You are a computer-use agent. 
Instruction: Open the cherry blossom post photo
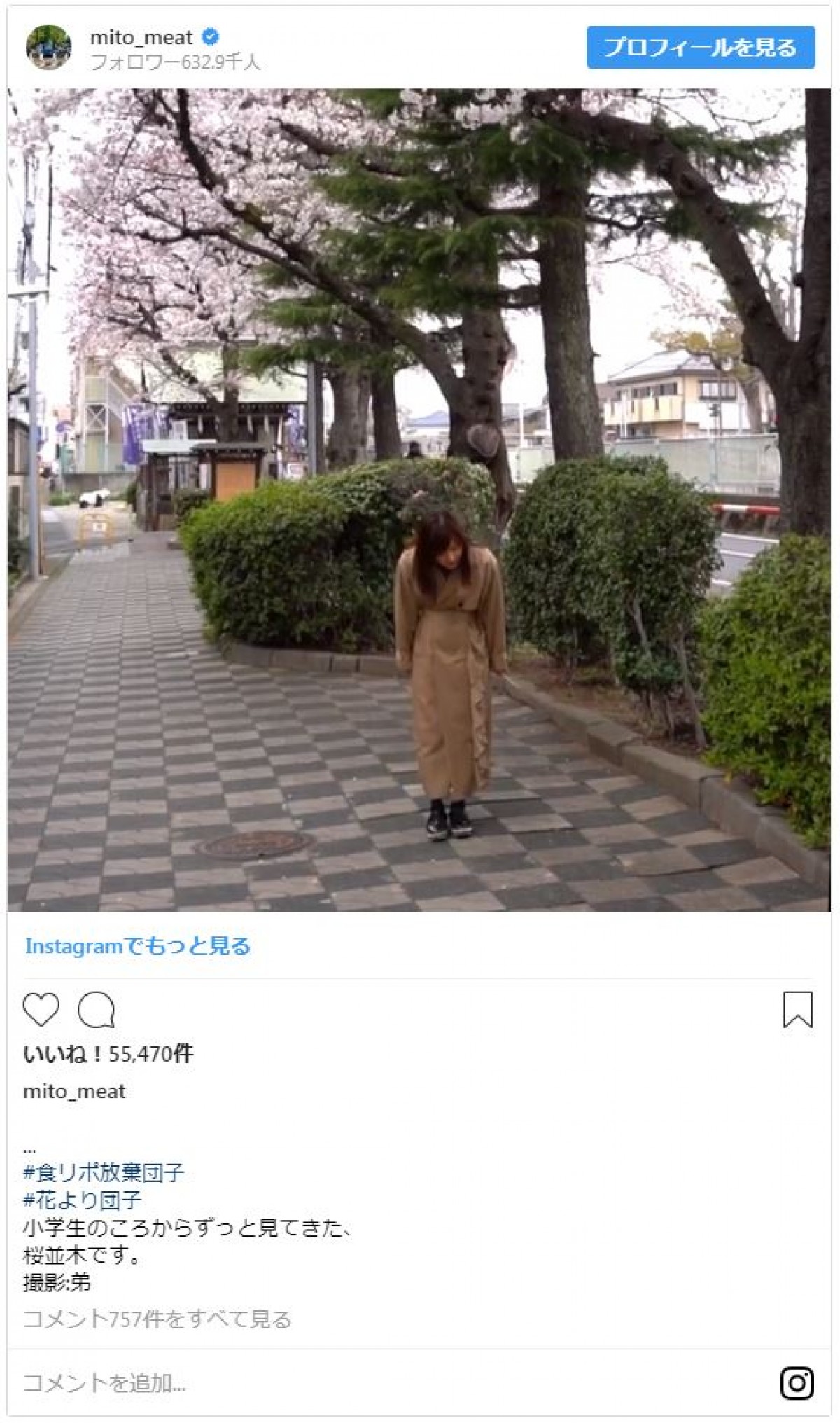(x=419, y=499)
